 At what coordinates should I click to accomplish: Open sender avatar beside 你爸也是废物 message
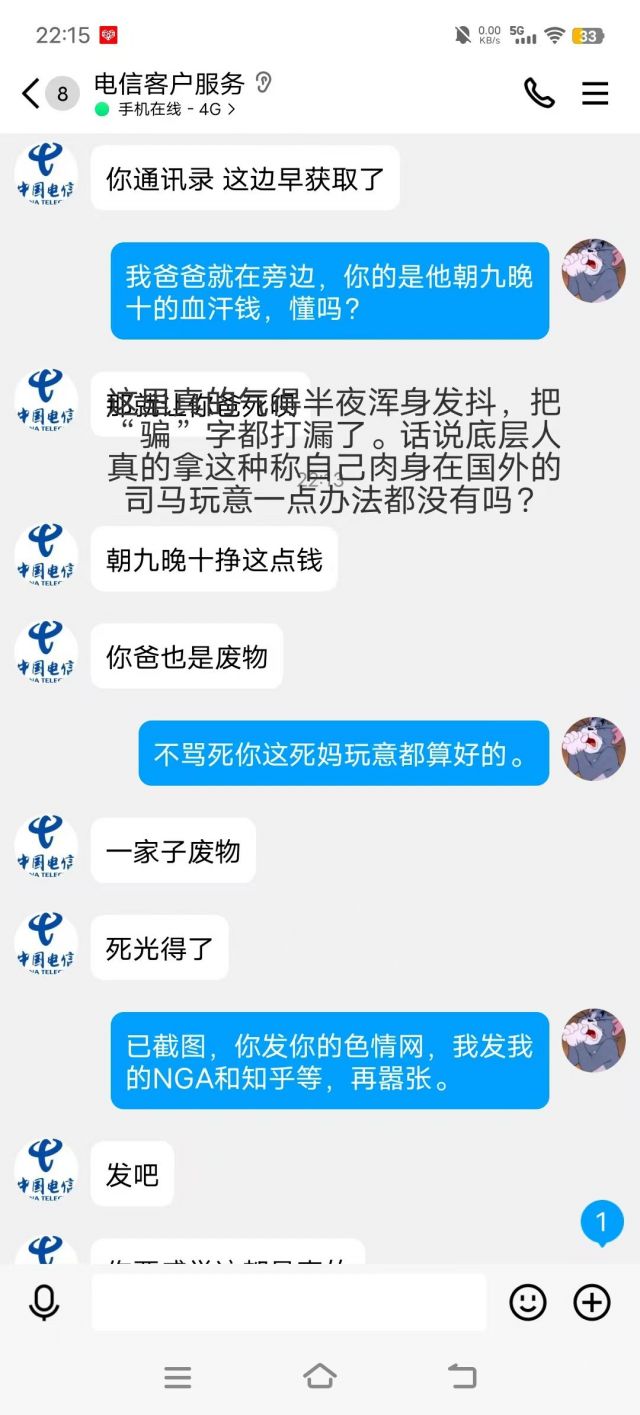46,655
